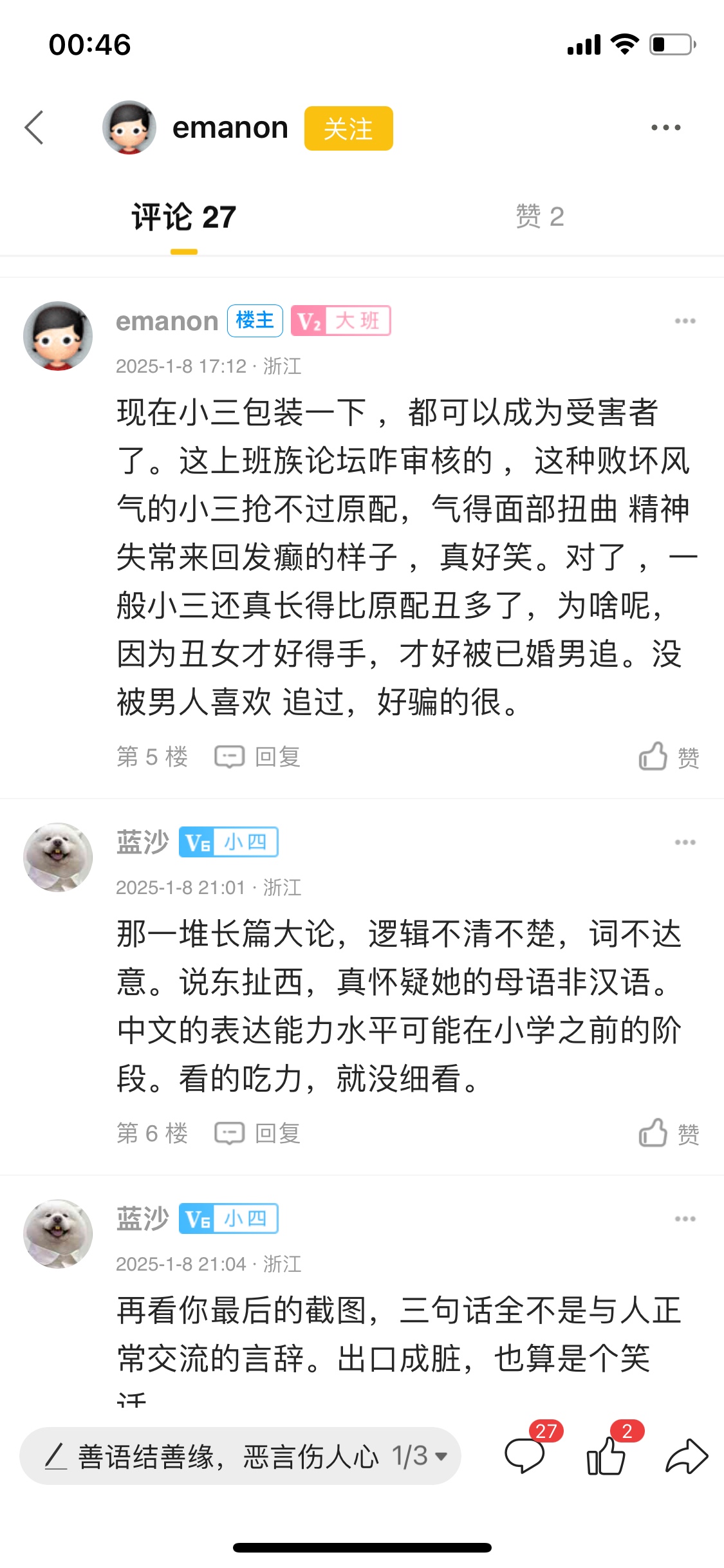Open emanon's avatar in the header
The image size is (724, 1568).
[x=129, y=127]
